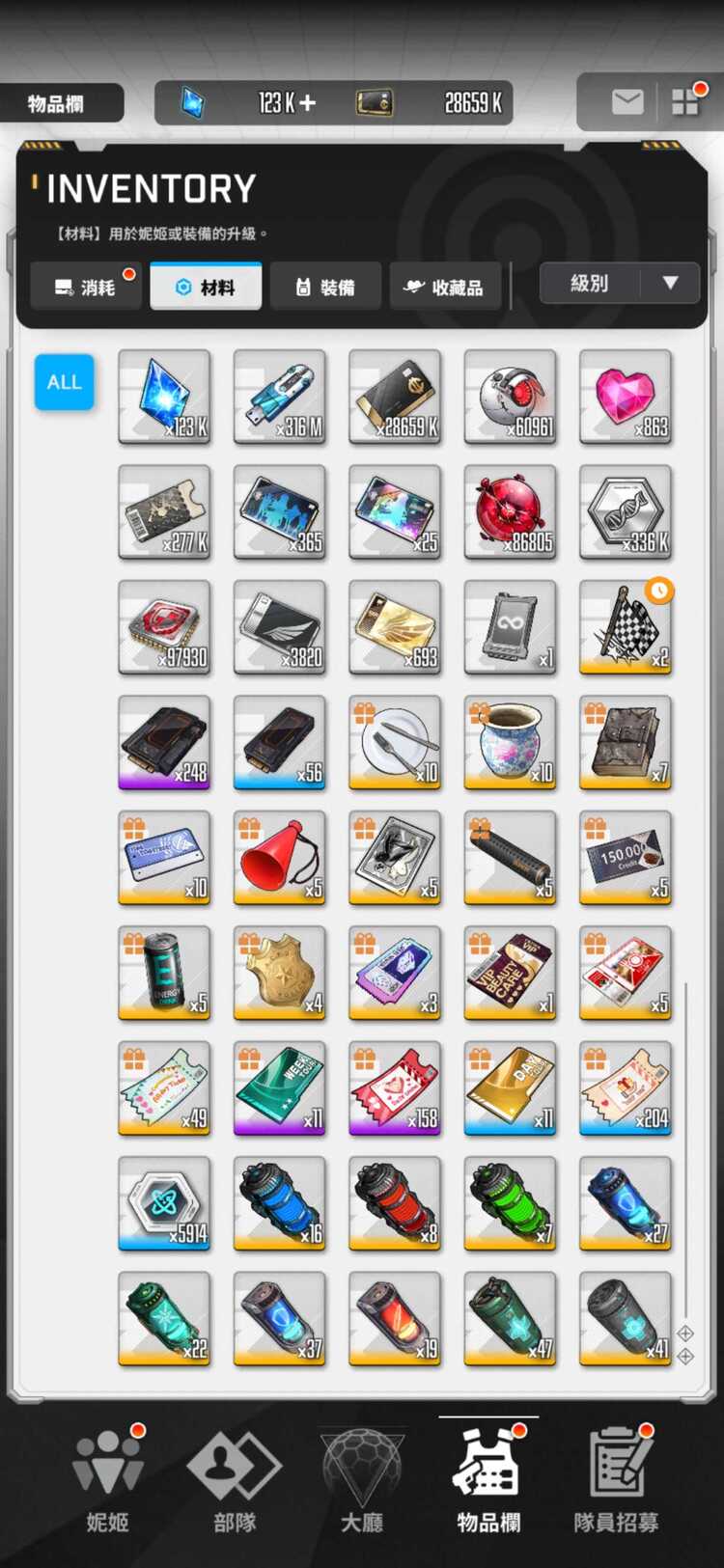Image resolution: width=724 pixels, height=1568 pixels.
Task: Switch to the 裝備 tab
Action: coord(325,287)
